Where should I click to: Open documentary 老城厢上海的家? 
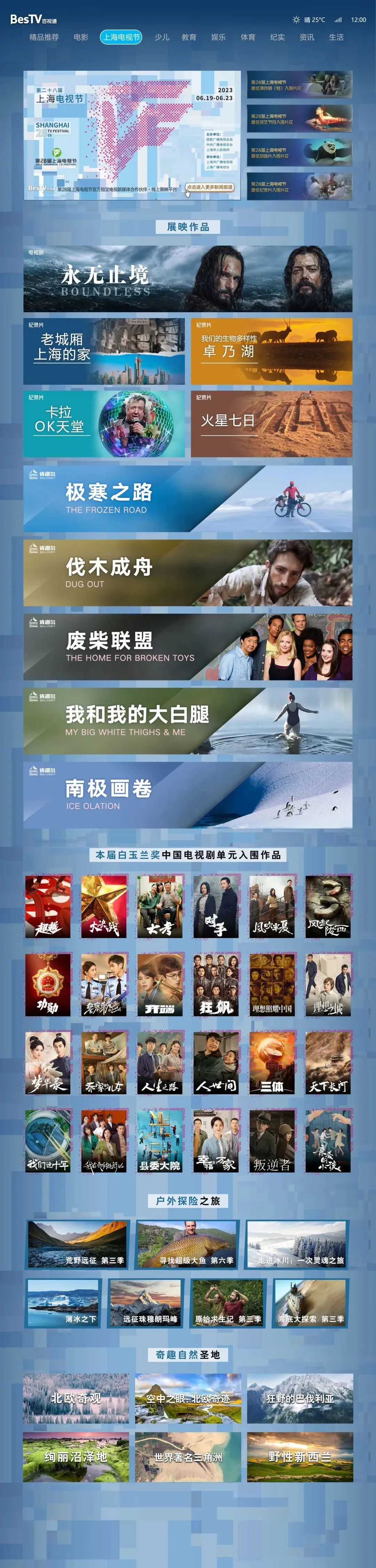[104, 351]
